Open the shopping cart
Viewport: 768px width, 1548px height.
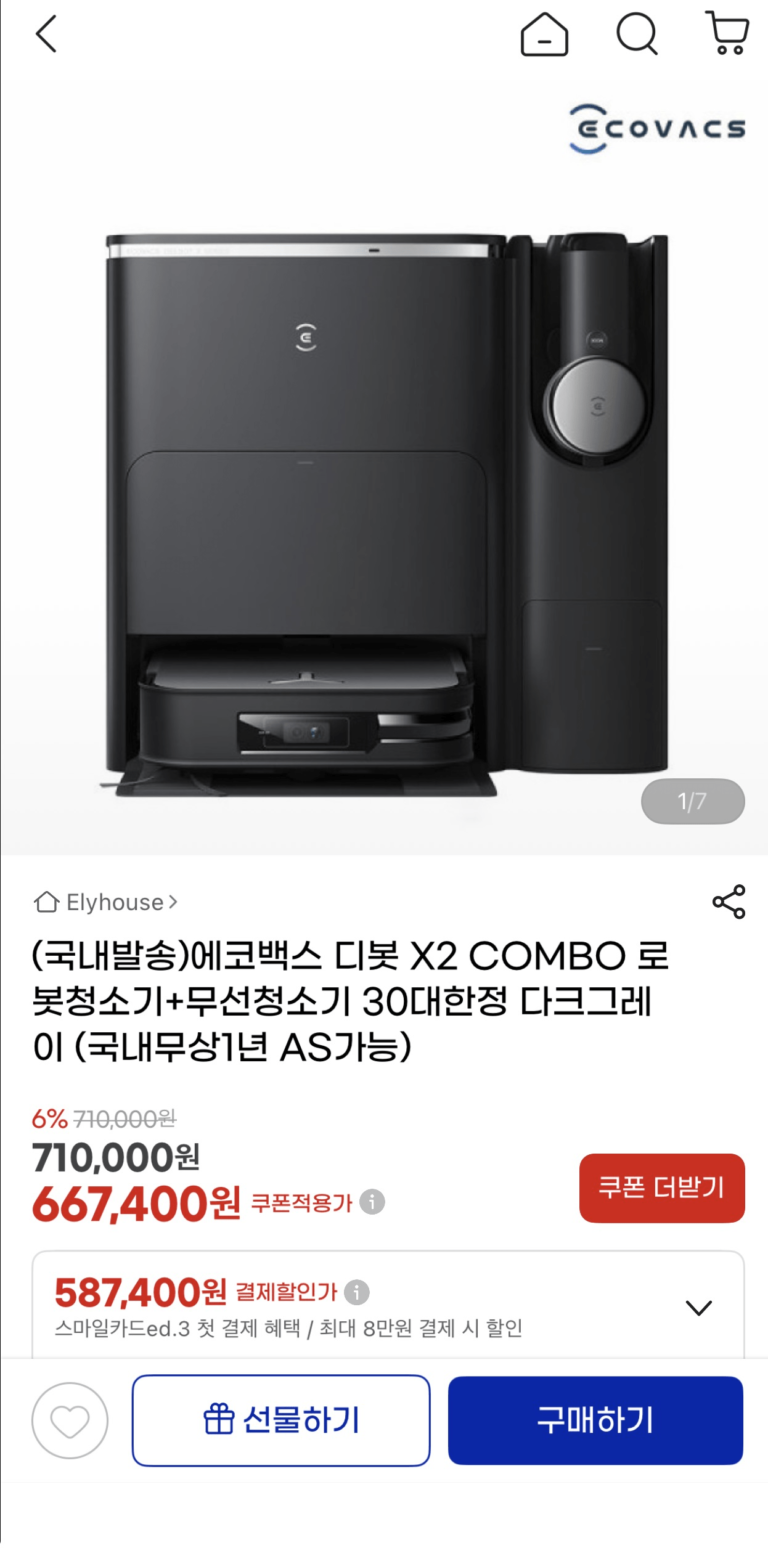pyautogui.click(x=727, y=34)
